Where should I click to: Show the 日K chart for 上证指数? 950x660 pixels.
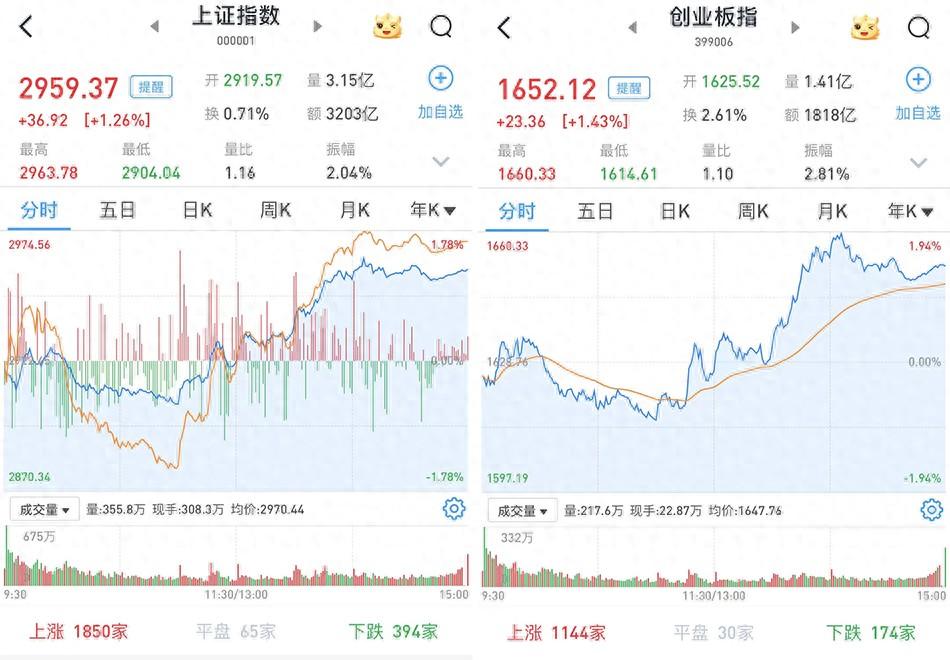point(197,211)
